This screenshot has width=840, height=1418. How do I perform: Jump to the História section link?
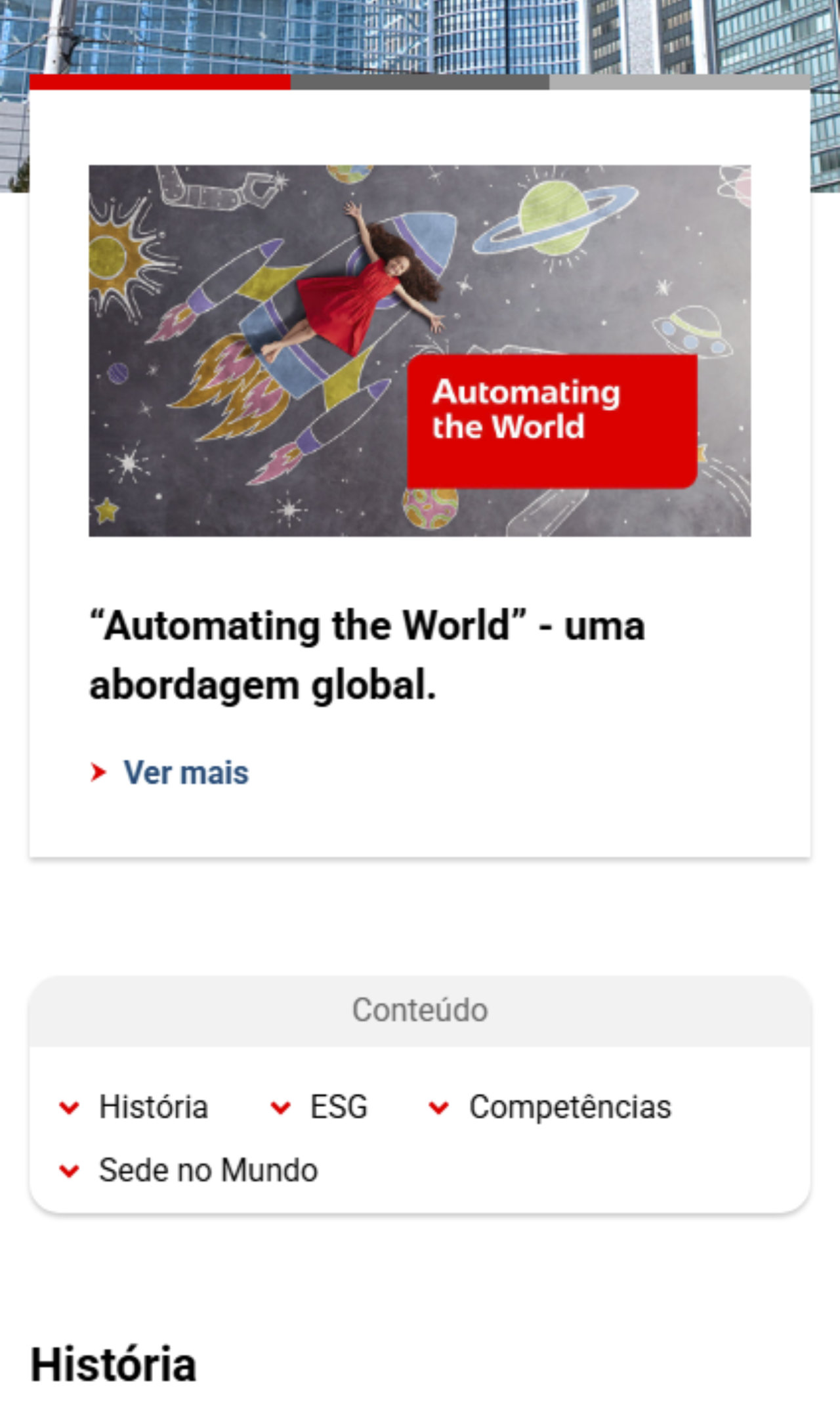click(x=153, y=1107)
